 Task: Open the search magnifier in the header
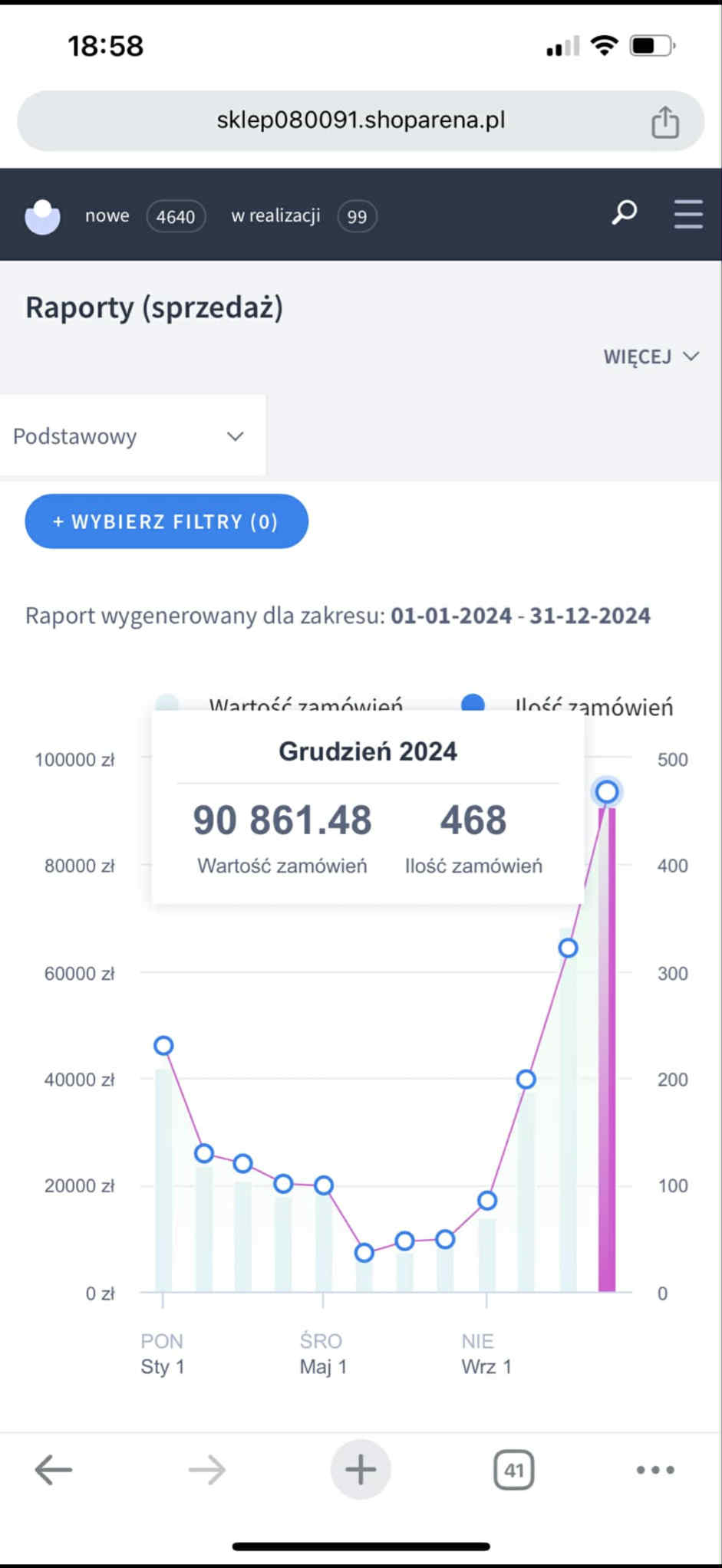624,212
